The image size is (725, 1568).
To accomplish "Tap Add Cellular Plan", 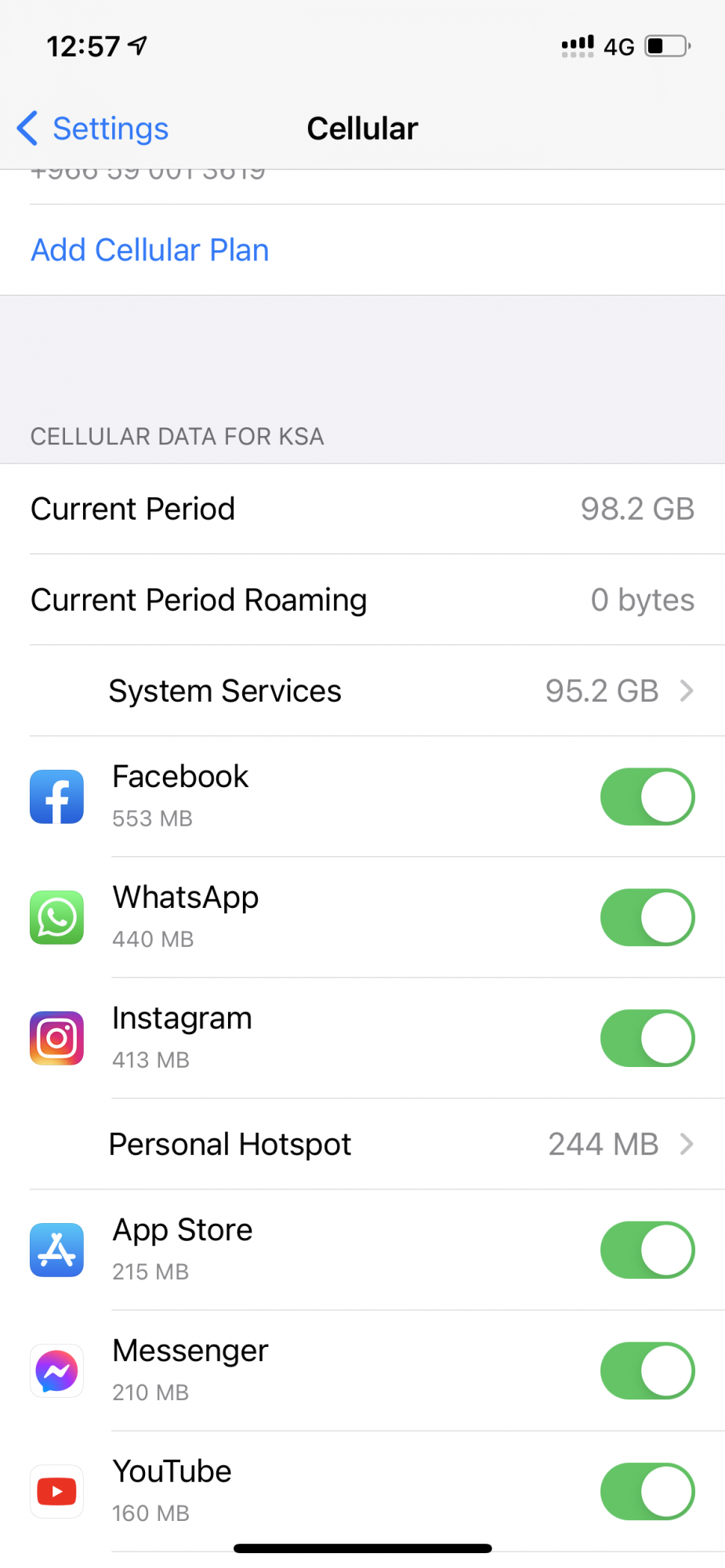I will (150, 250).
